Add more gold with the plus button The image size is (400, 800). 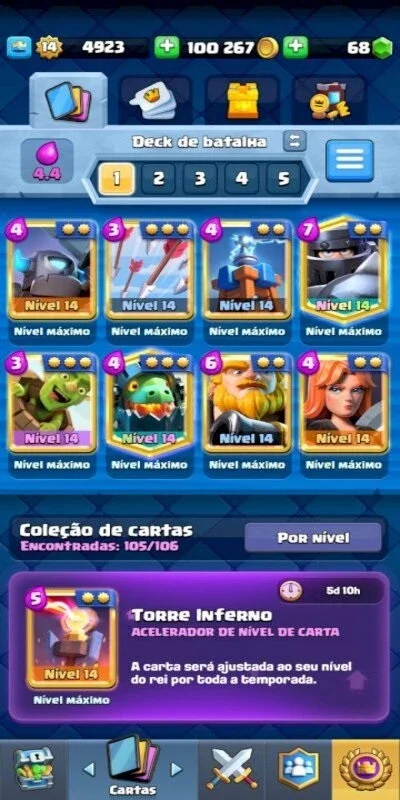(x=167, y=47)
